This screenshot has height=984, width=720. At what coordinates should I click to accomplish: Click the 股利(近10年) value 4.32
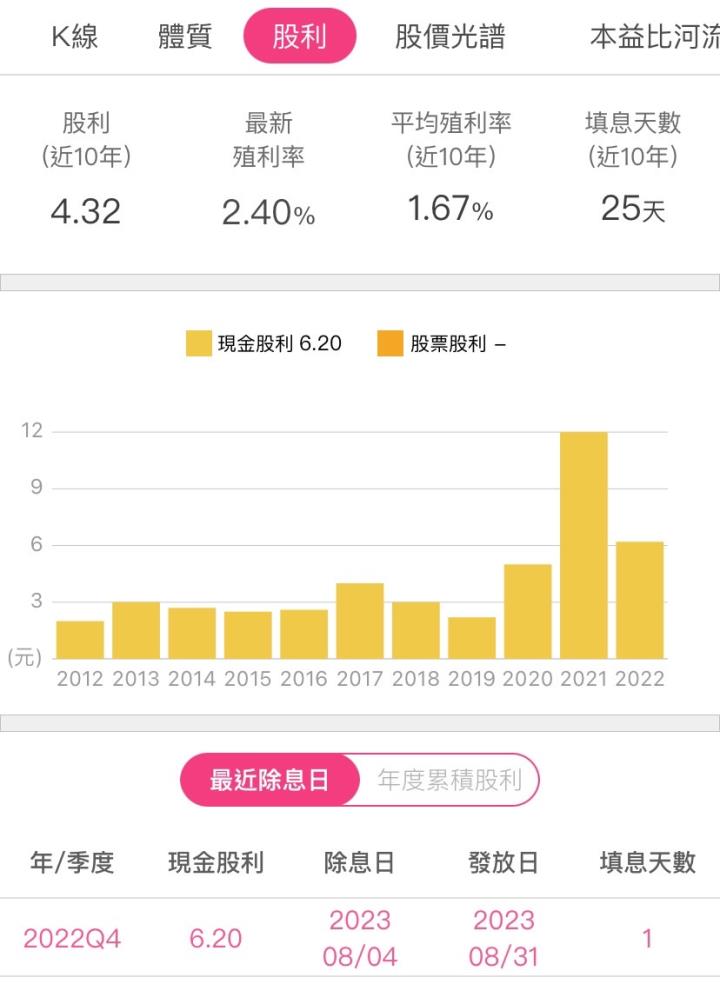(x=86, y=211)
